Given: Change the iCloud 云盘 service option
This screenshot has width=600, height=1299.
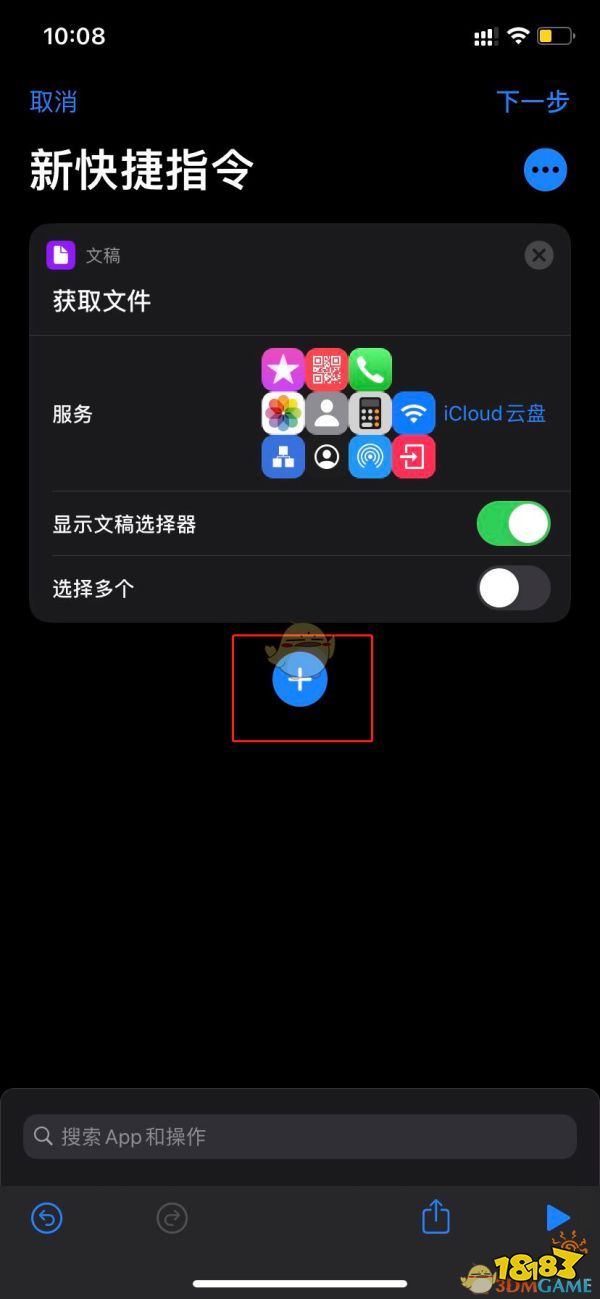Looking at the screenshot, I should click(495, 414).
